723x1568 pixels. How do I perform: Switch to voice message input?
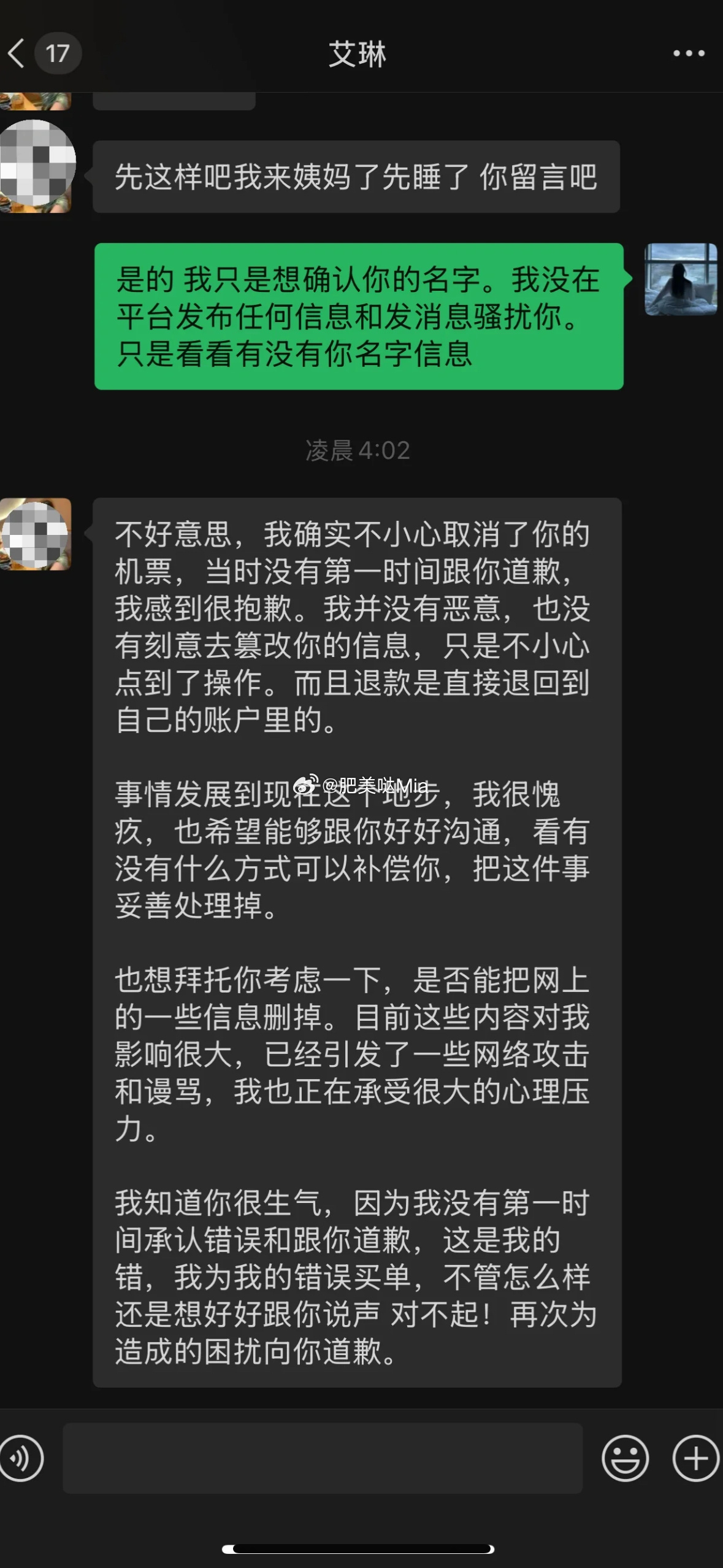(x=22, y=1458)
